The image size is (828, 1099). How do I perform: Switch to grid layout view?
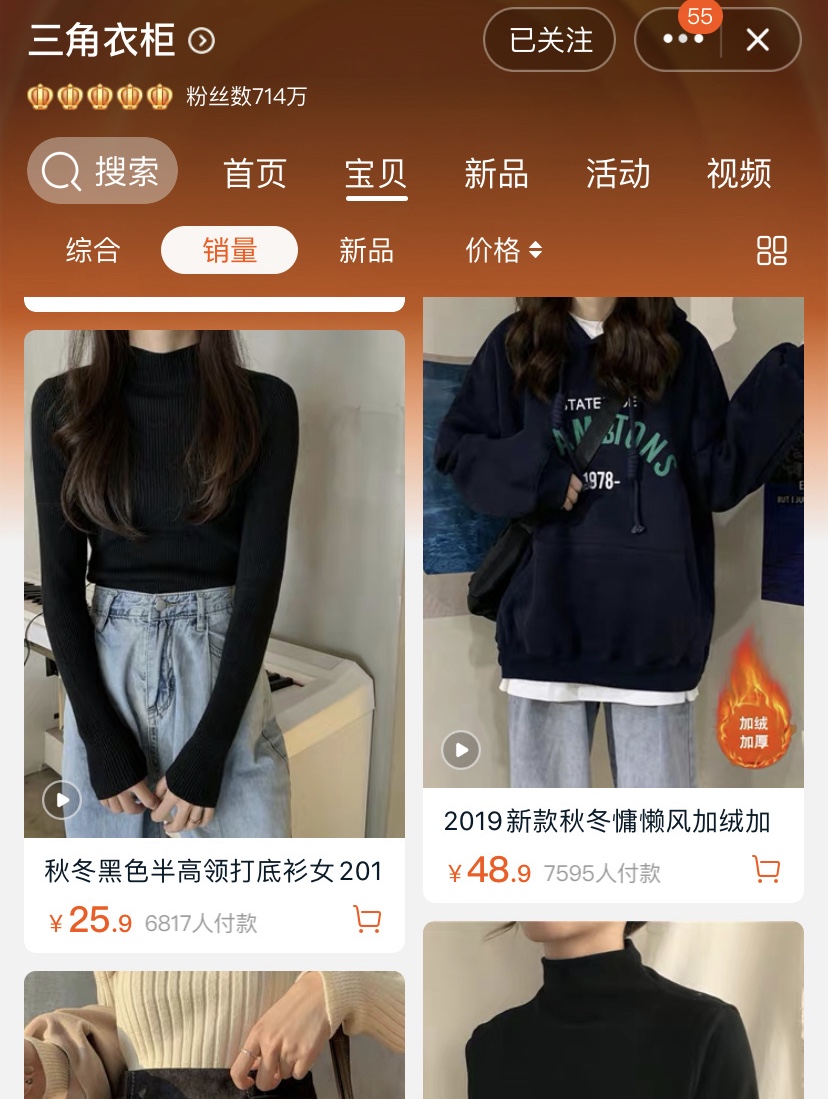tap(771, 250)
